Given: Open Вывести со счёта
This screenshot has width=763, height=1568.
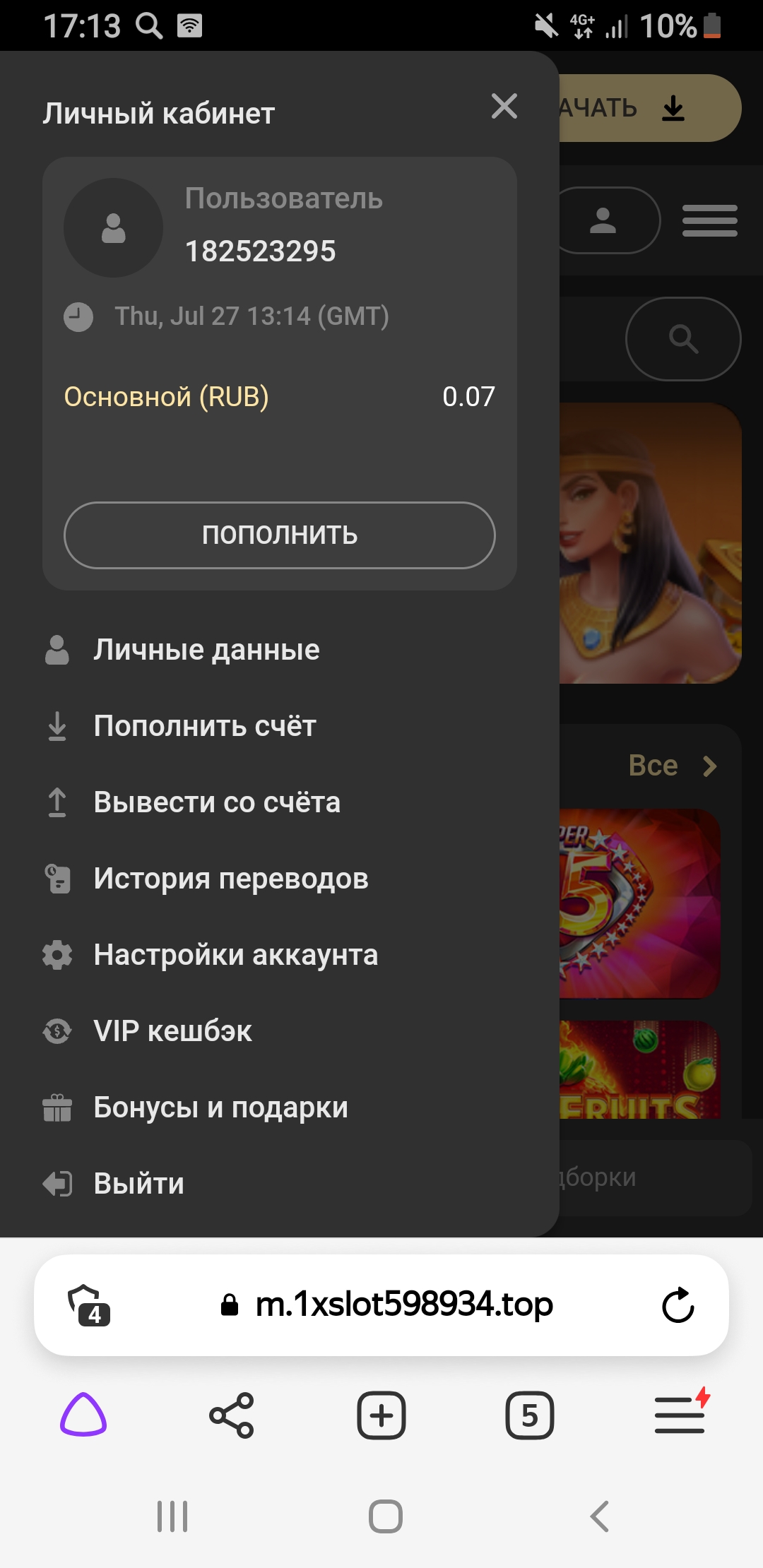Looking at the screenshot, I should click(x=217, y=802).
